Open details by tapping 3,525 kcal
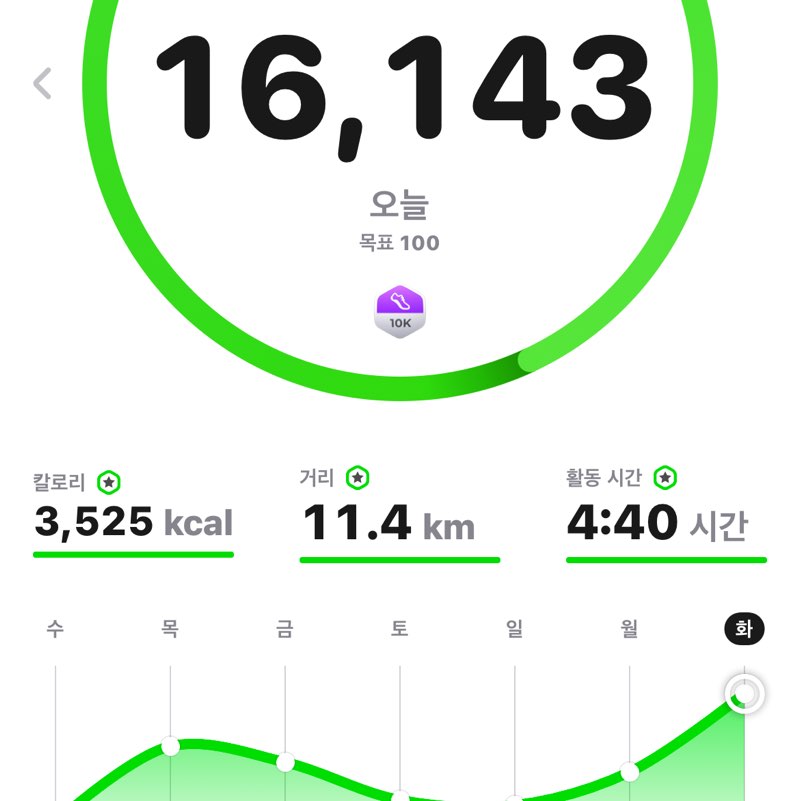Viewport: 800px width, 801px height. pos(133,524)
